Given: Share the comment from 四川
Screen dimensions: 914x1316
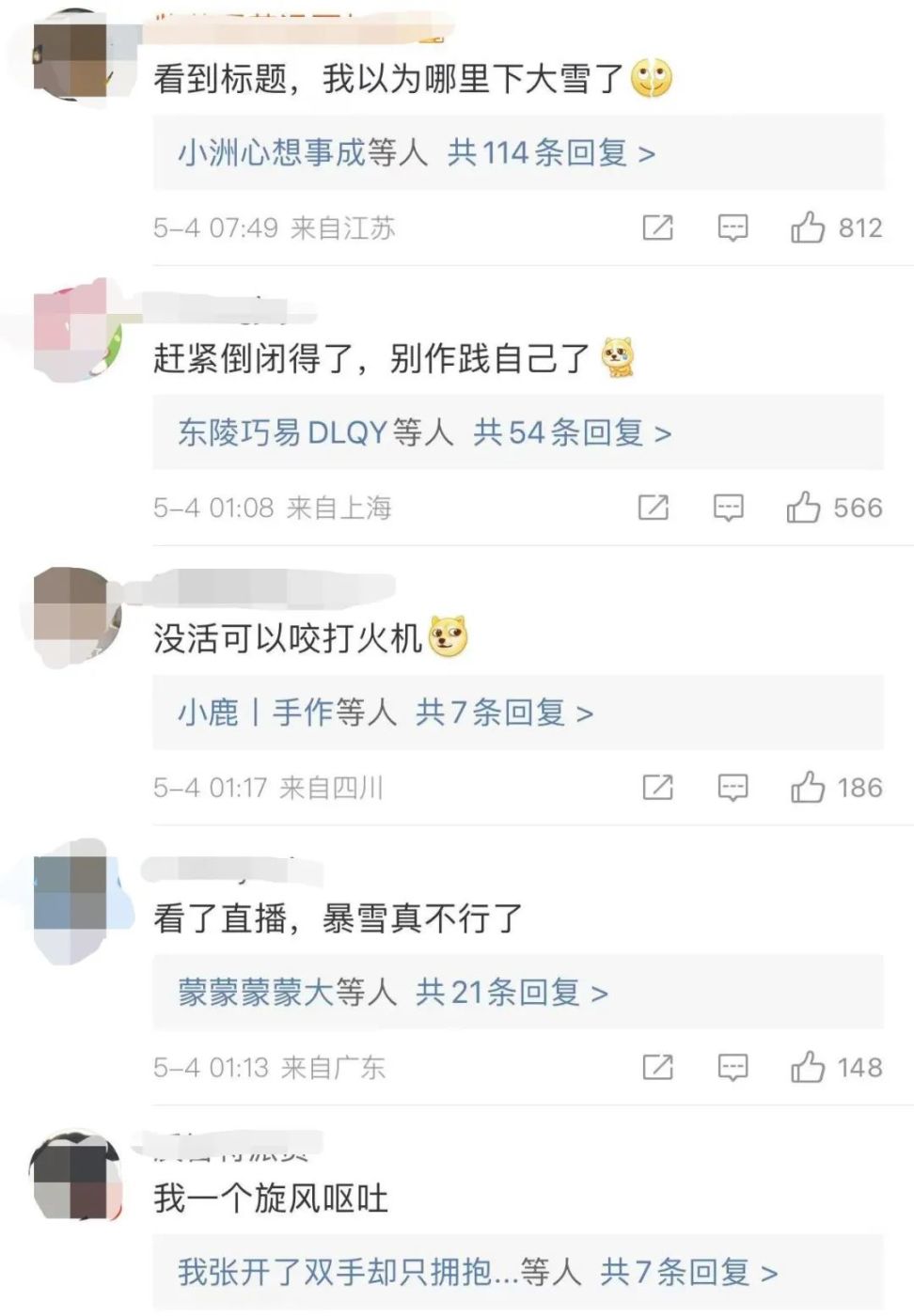Looking at the screenshot, I should pyautogui.click(x=657, y=788).
